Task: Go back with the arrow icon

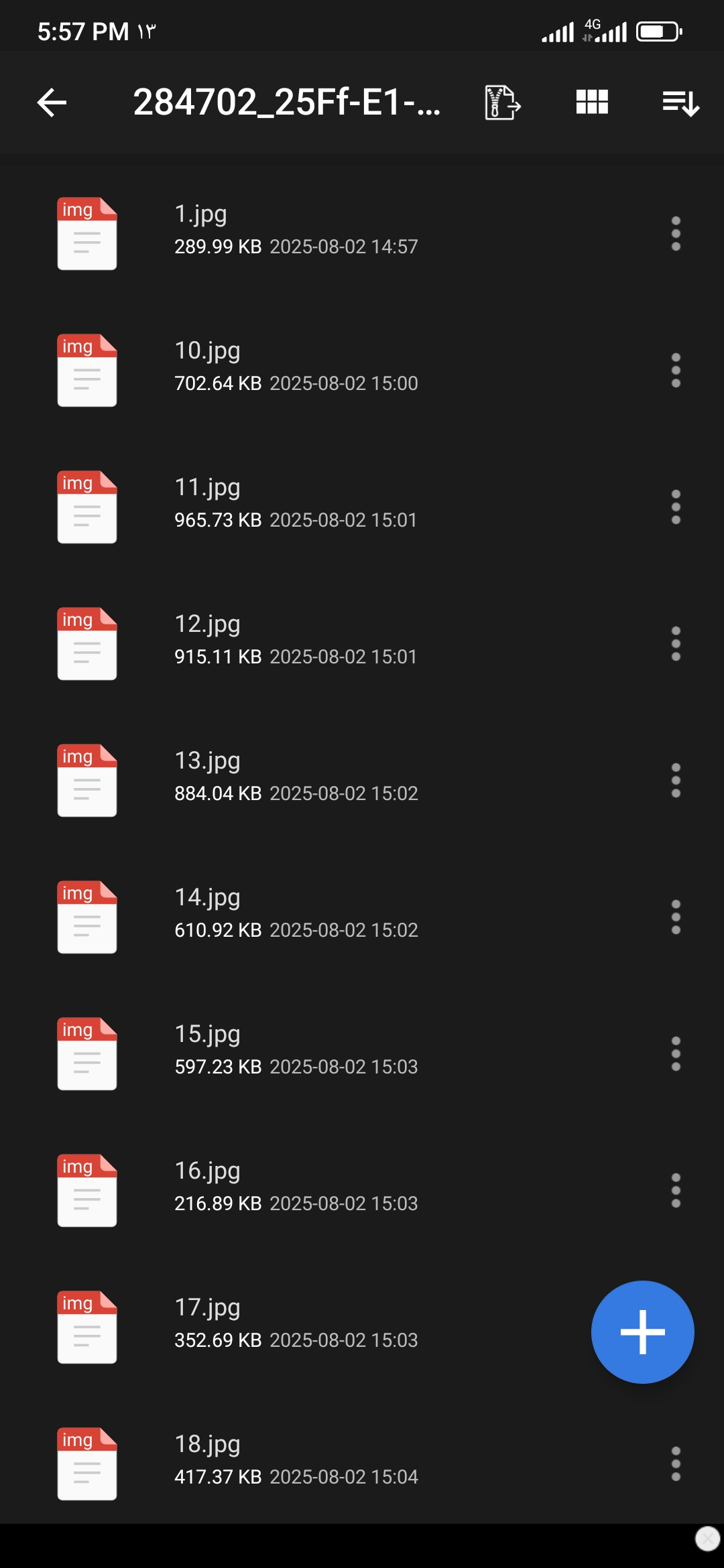Action: 52,103
